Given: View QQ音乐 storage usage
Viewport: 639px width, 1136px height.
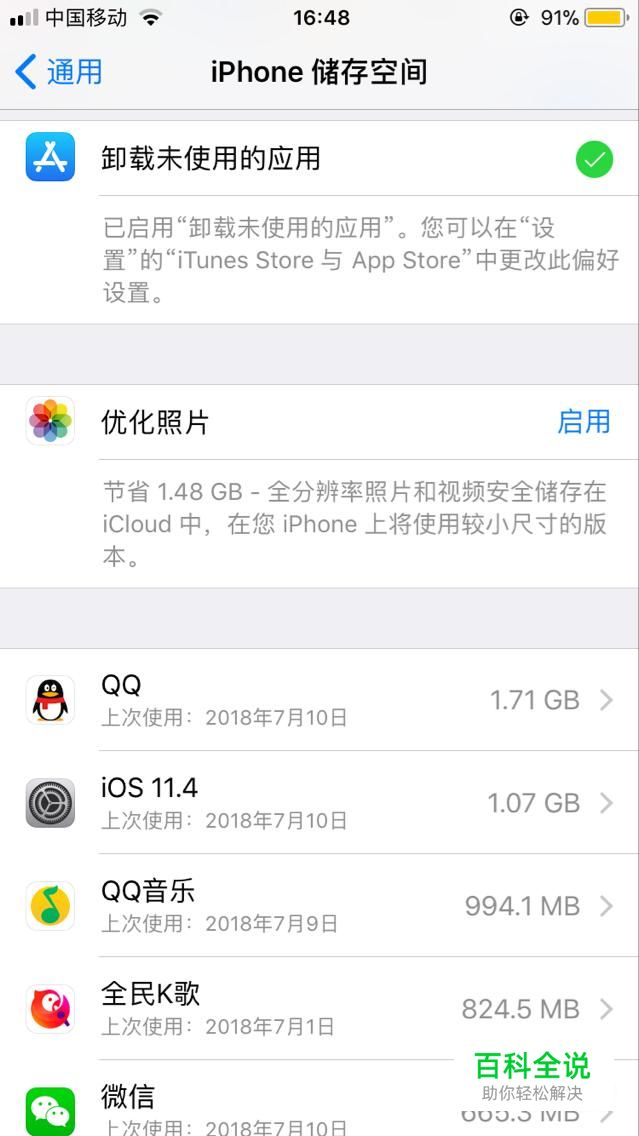Looking at the screenshot, I should click(x=320, y=906).
